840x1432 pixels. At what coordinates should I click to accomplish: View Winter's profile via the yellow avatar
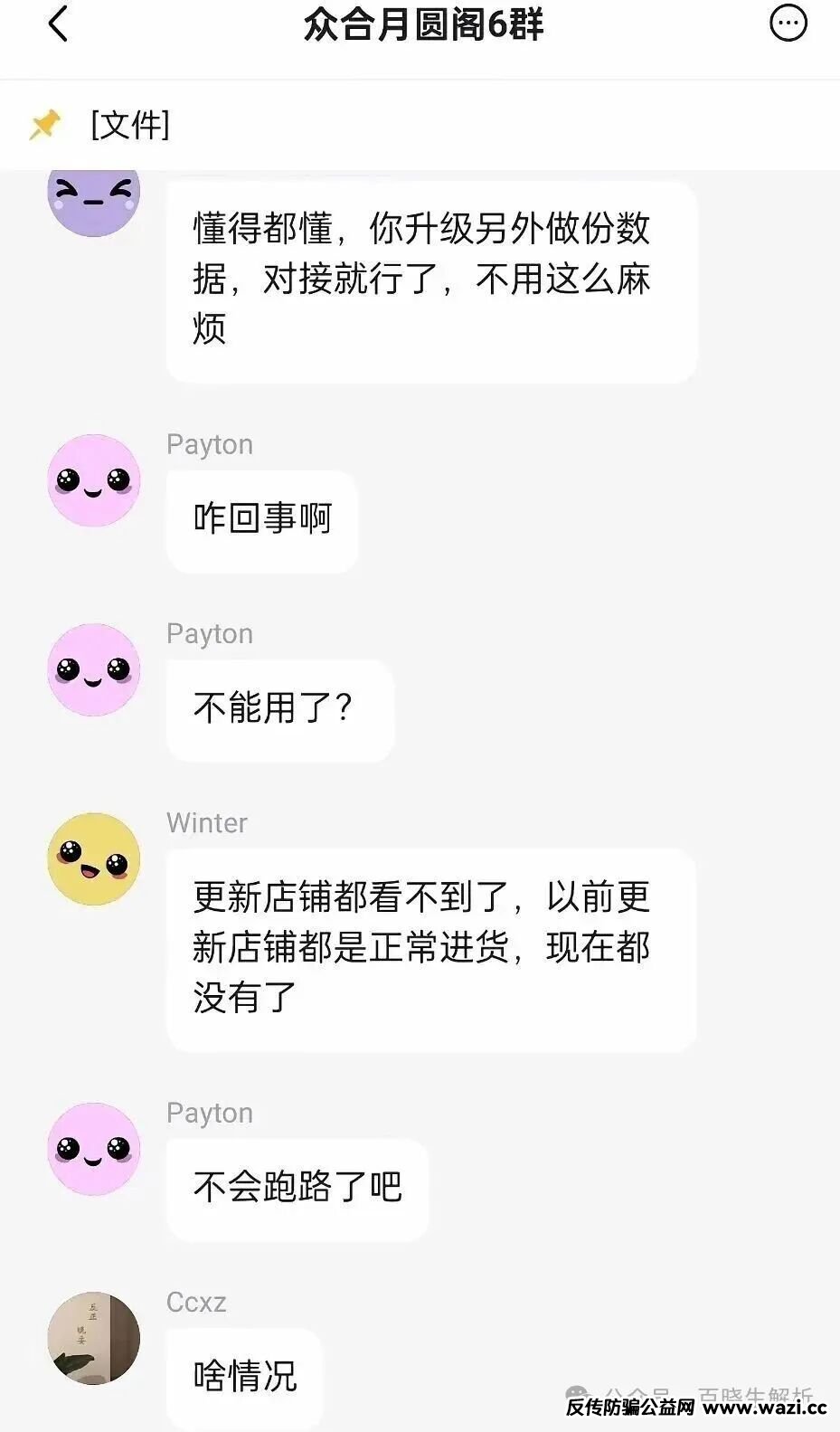[94, 858]
